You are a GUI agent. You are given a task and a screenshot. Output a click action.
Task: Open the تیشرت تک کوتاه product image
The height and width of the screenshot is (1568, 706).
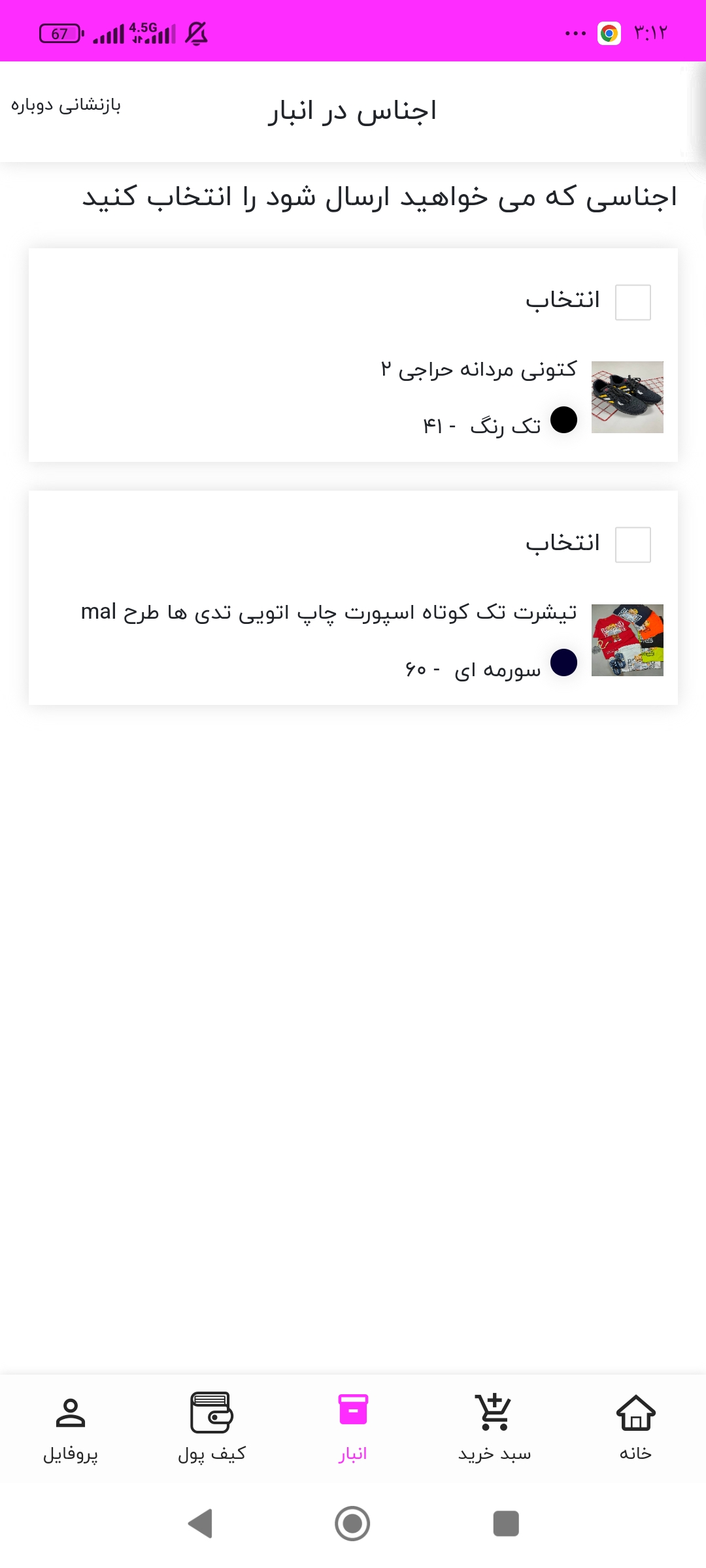(x=628, y=640)
